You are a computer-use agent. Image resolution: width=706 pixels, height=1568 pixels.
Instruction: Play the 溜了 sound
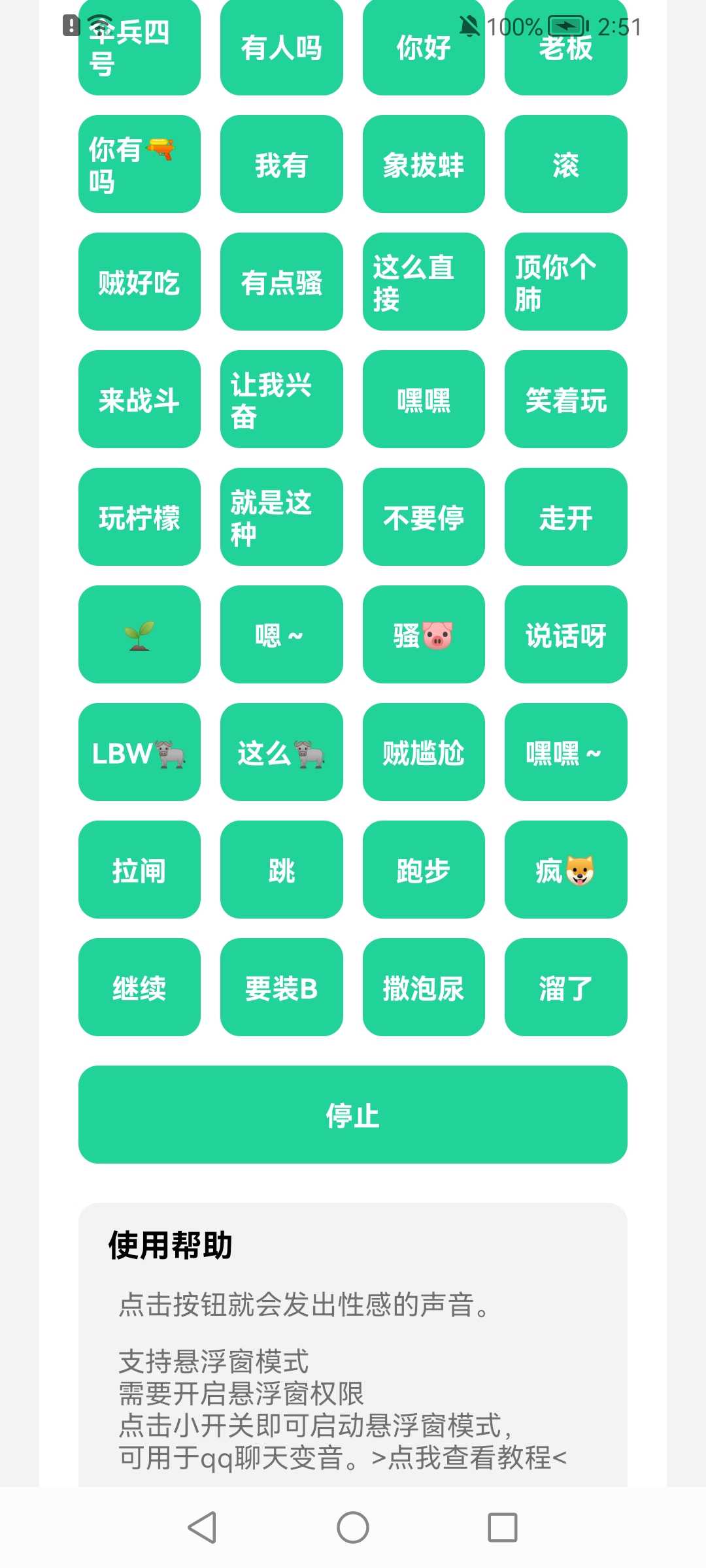click(x=565, y=987)
